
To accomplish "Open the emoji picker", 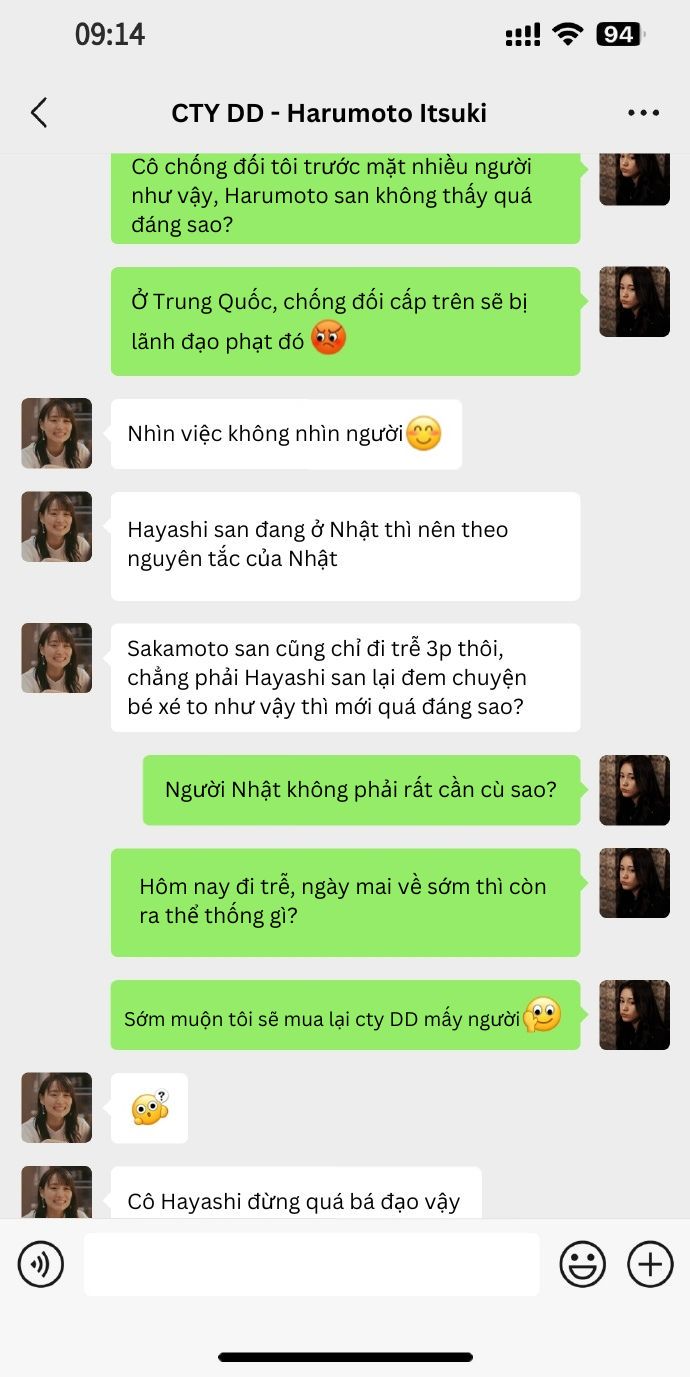I will (582, 1264).
